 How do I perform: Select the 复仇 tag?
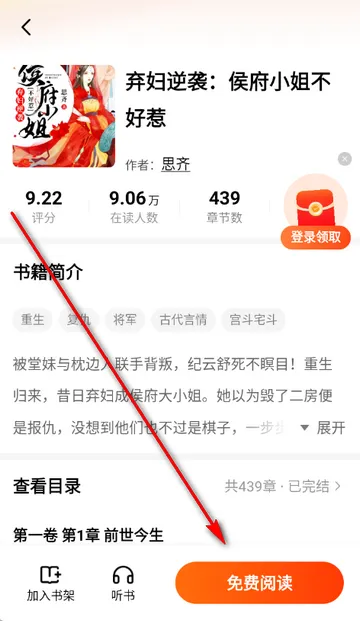pyautogui.click(x=78, y=319)
